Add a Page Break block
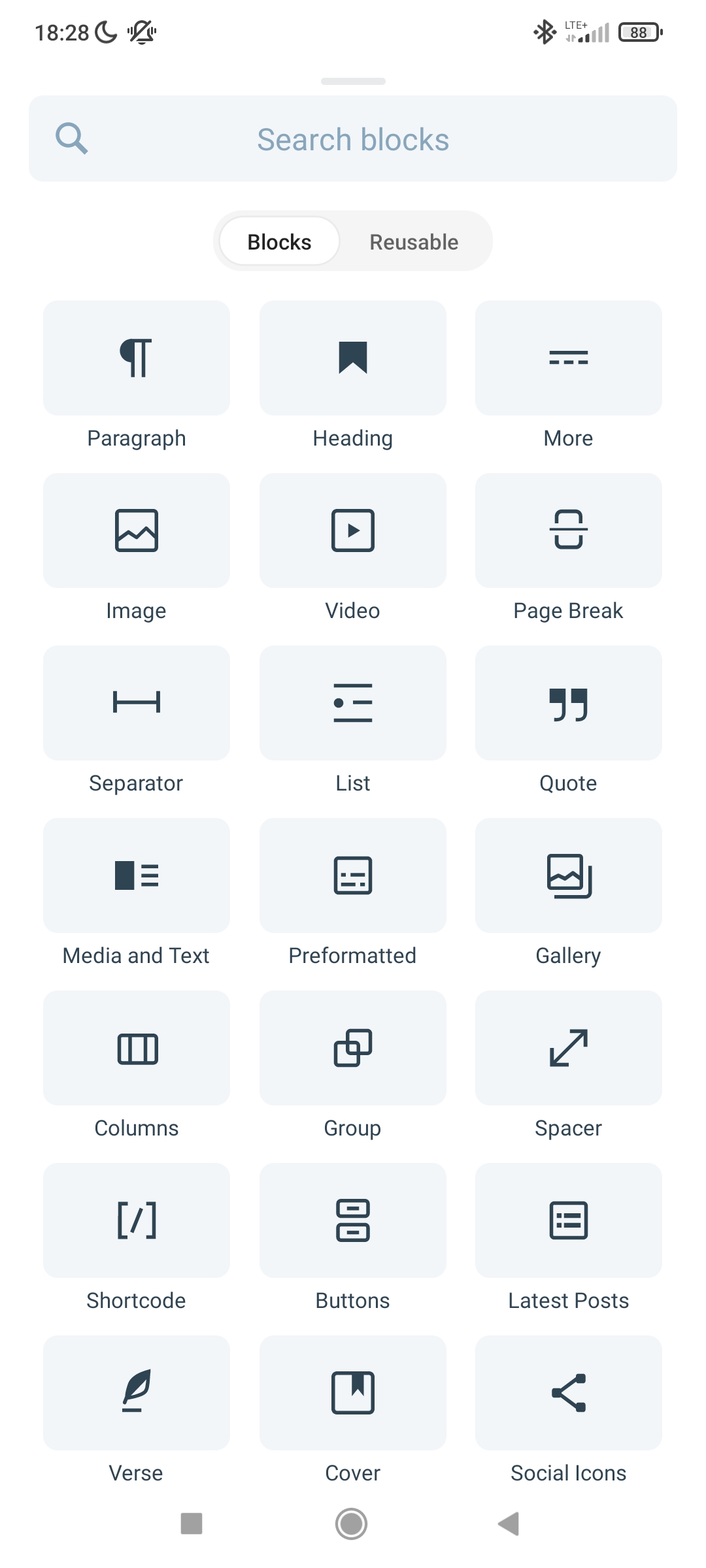706x1568 pixels. click(569, 531)
